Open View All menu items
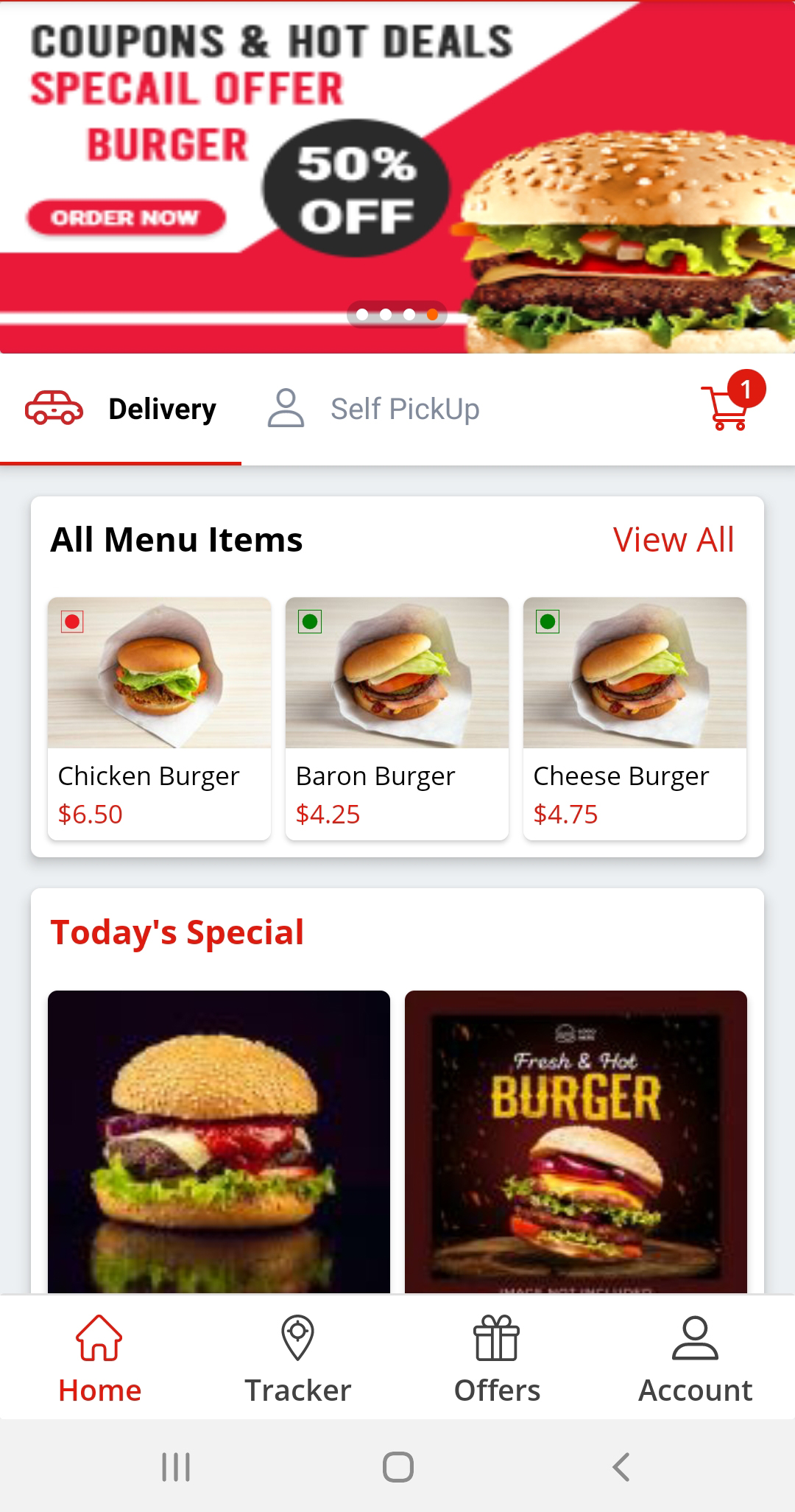795x1512 pixels. coord(672,538)
